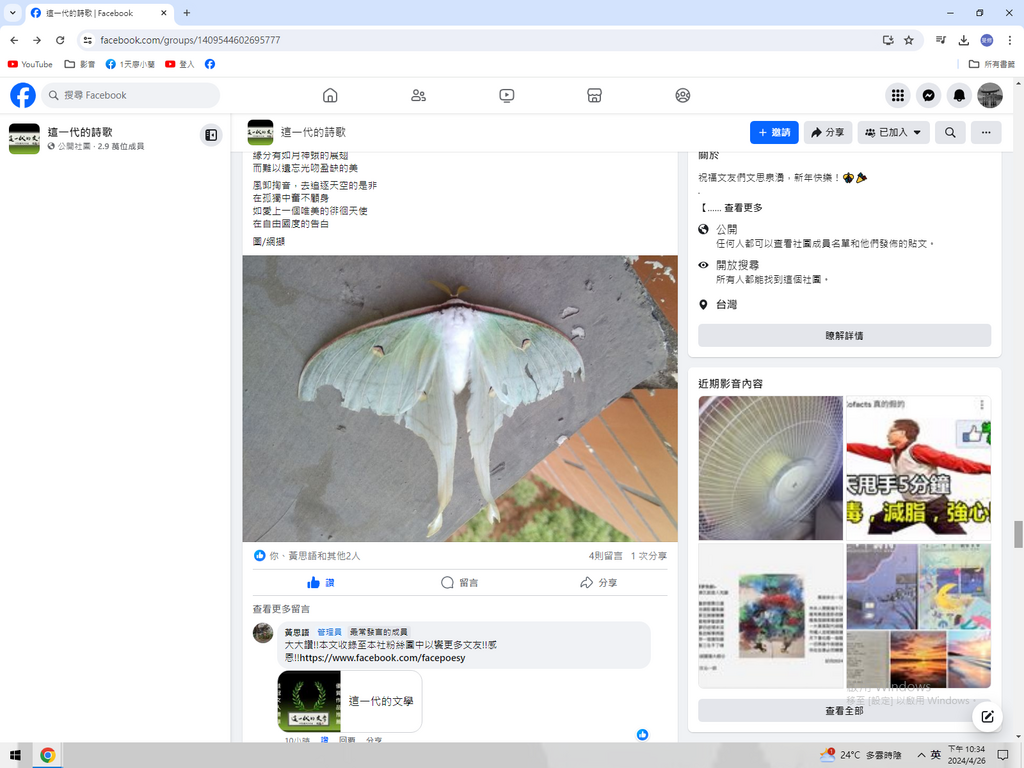The image size is (1024, 768).
Task: Open the Marketplace tab
Action: click(594, 95)
